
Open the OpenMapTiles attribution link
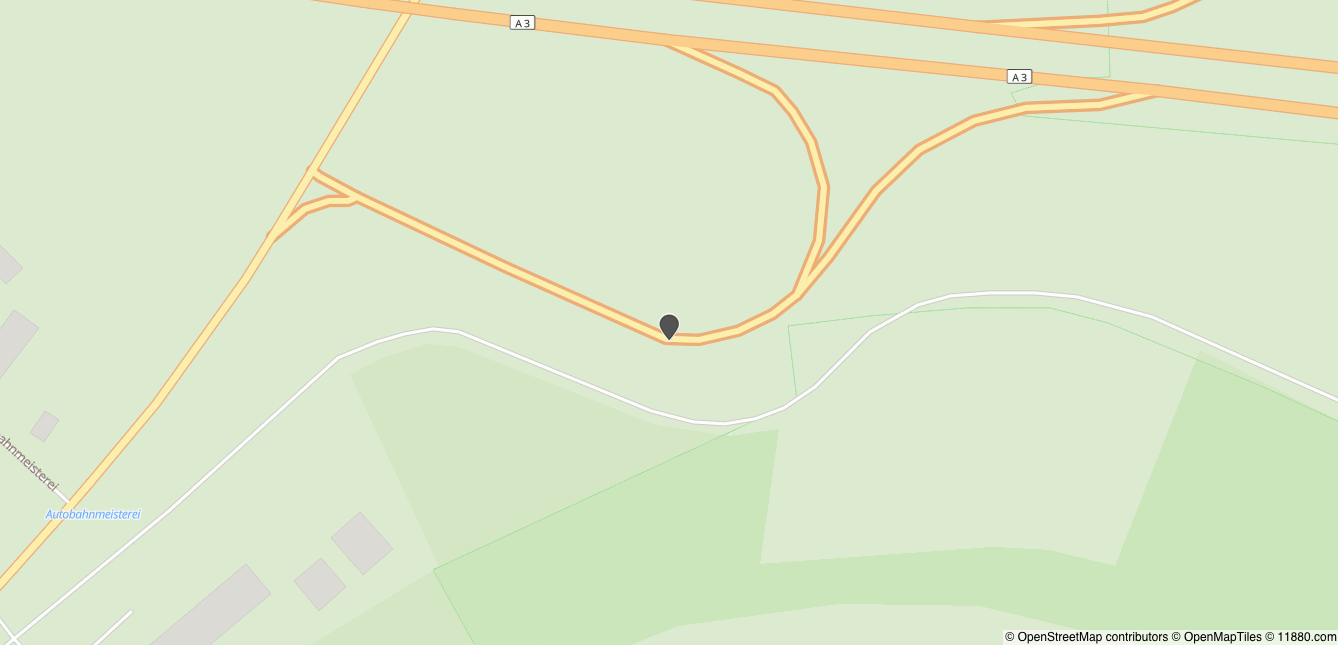(x=1222, y=637)
